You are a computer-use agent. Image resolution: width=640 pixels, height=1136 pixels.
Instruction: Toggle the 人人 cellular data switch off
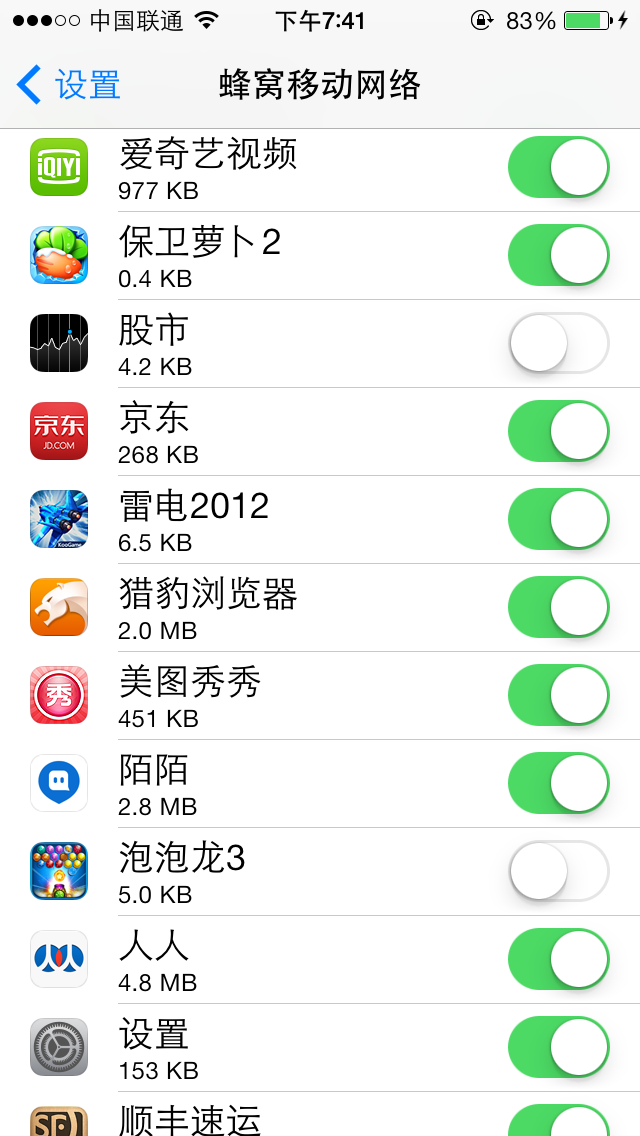tap(558, 959)
